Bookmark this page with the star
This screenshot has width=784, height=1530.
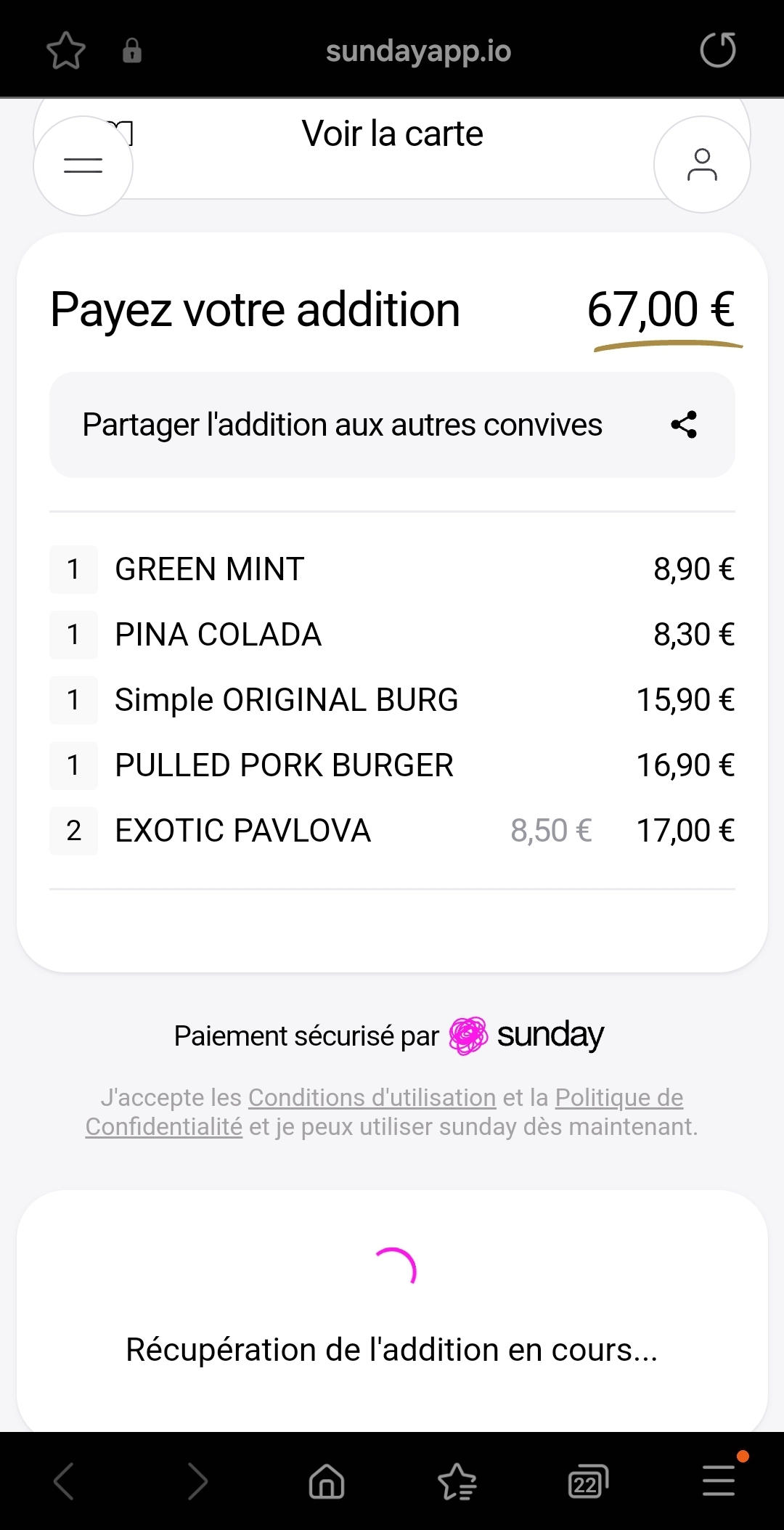coord(66,50)
